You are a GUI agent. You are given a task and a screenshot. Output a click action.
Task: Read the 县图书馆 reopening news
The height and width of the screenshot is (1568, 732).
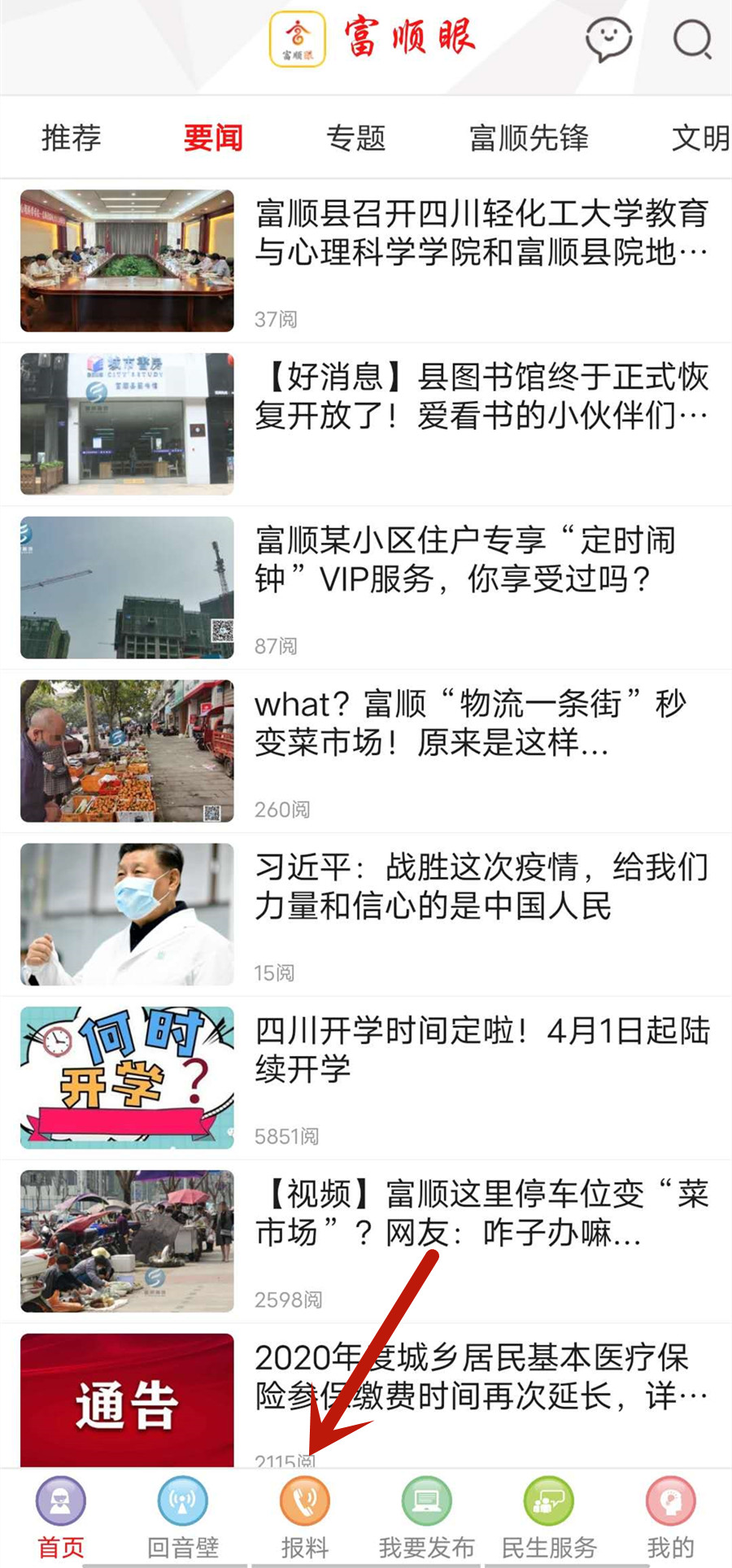pyautogui.click(x=481, y=396)
